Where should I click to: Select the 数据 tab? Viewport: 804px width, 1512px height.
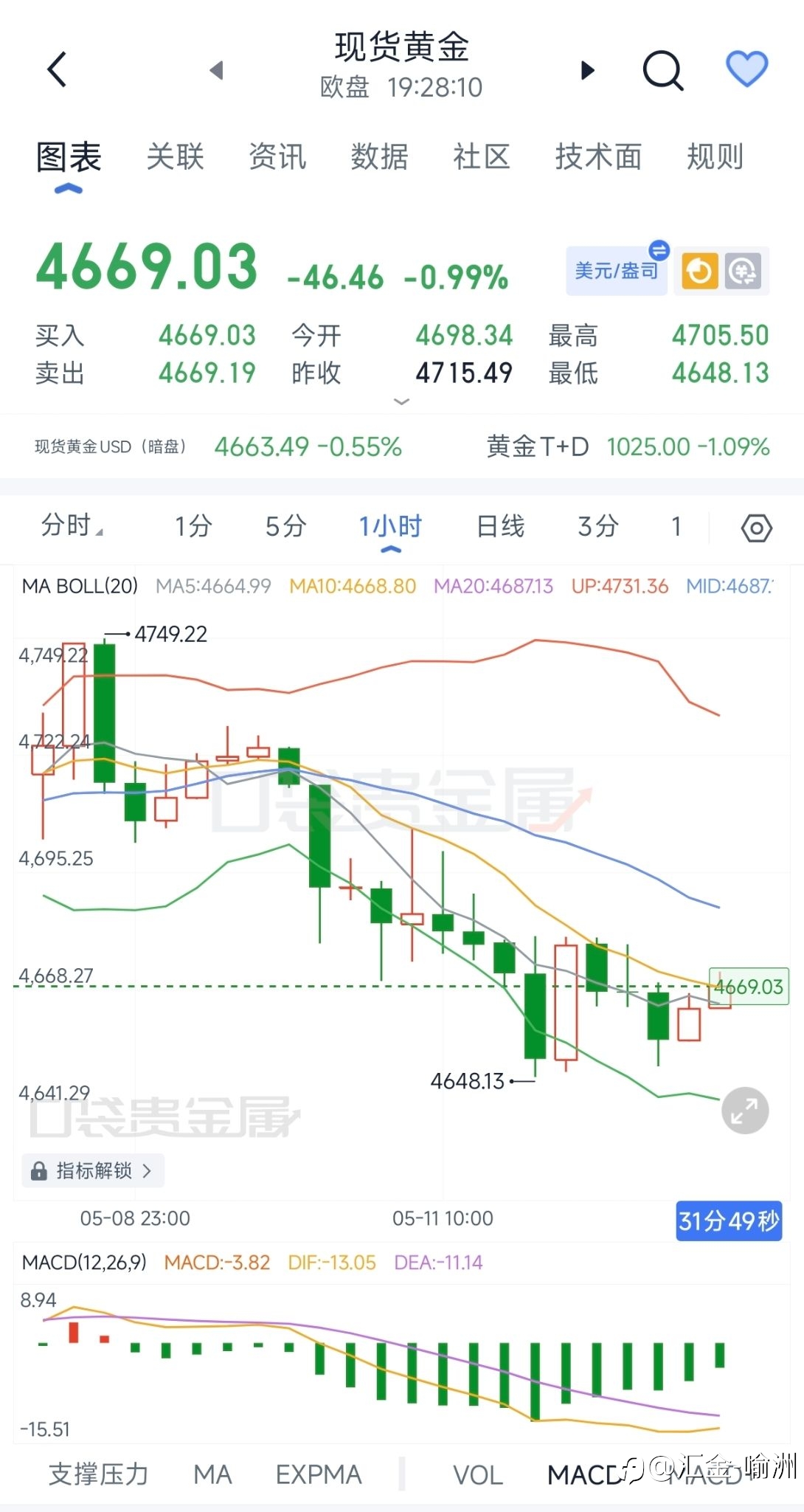[x=379, y=156]
